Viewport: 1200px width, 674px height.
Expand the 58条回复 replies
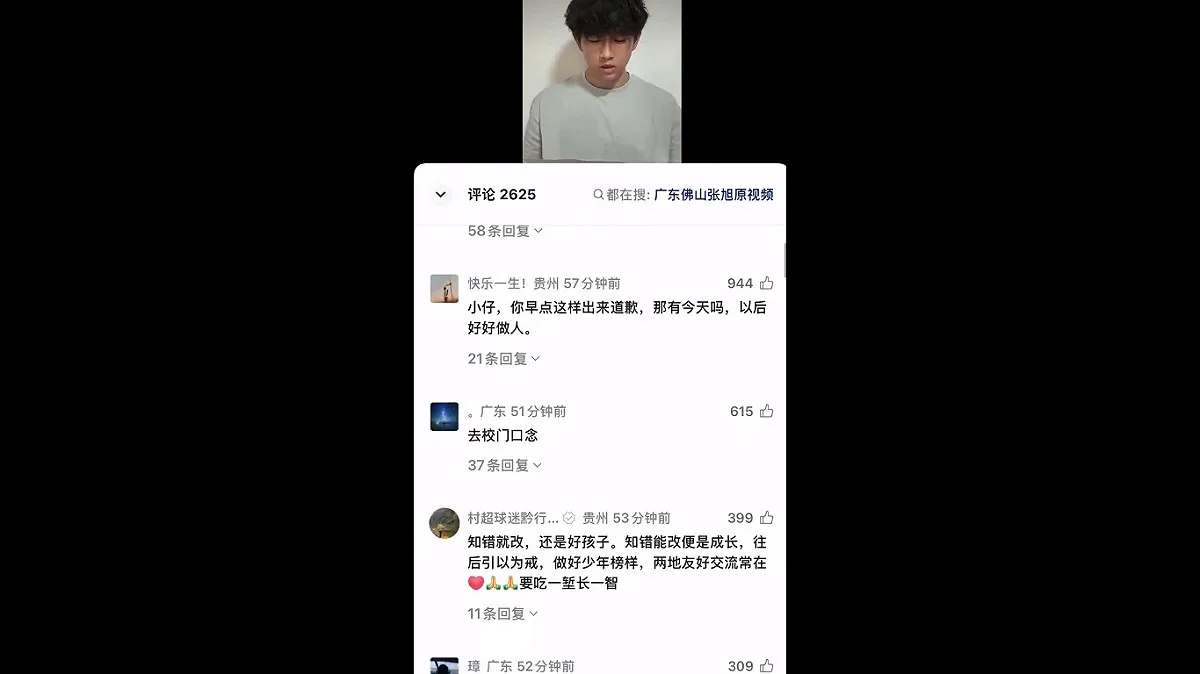click(x=505, y=231)
